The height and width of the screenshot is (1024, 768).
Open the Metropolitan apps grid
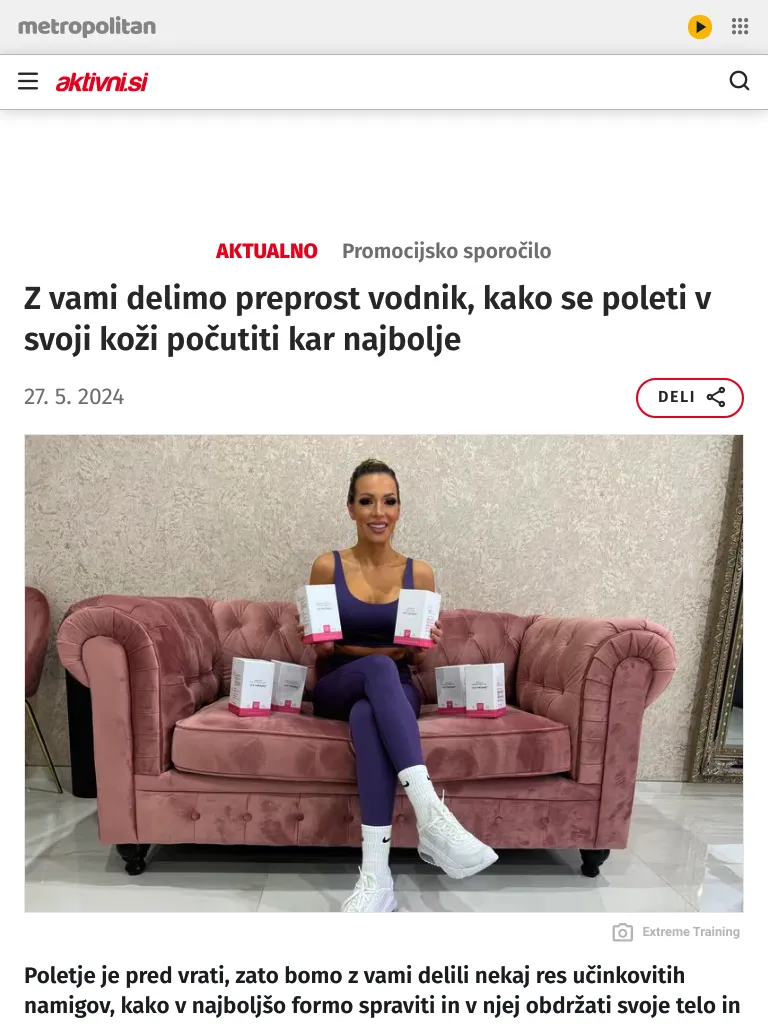(x=740, y=27)
